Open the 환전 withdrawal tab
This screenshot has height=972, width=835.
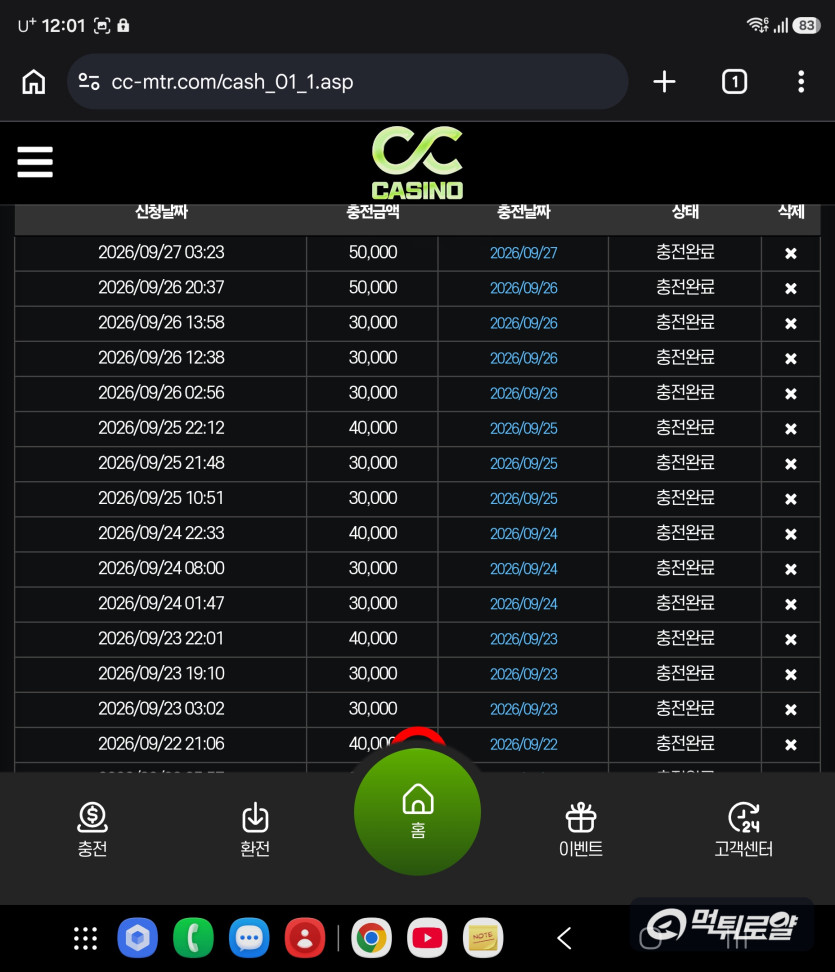pyautogui.click(x=255, y=829)
